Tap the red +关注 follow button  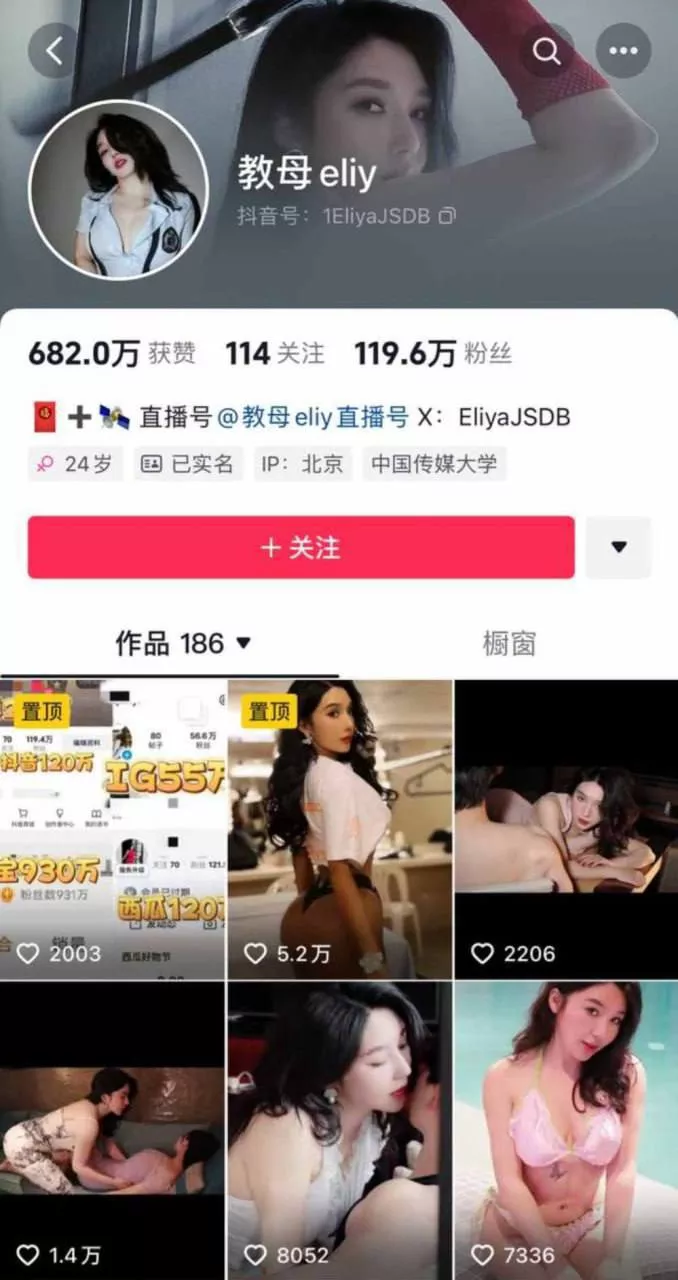(x=301, y=547)
